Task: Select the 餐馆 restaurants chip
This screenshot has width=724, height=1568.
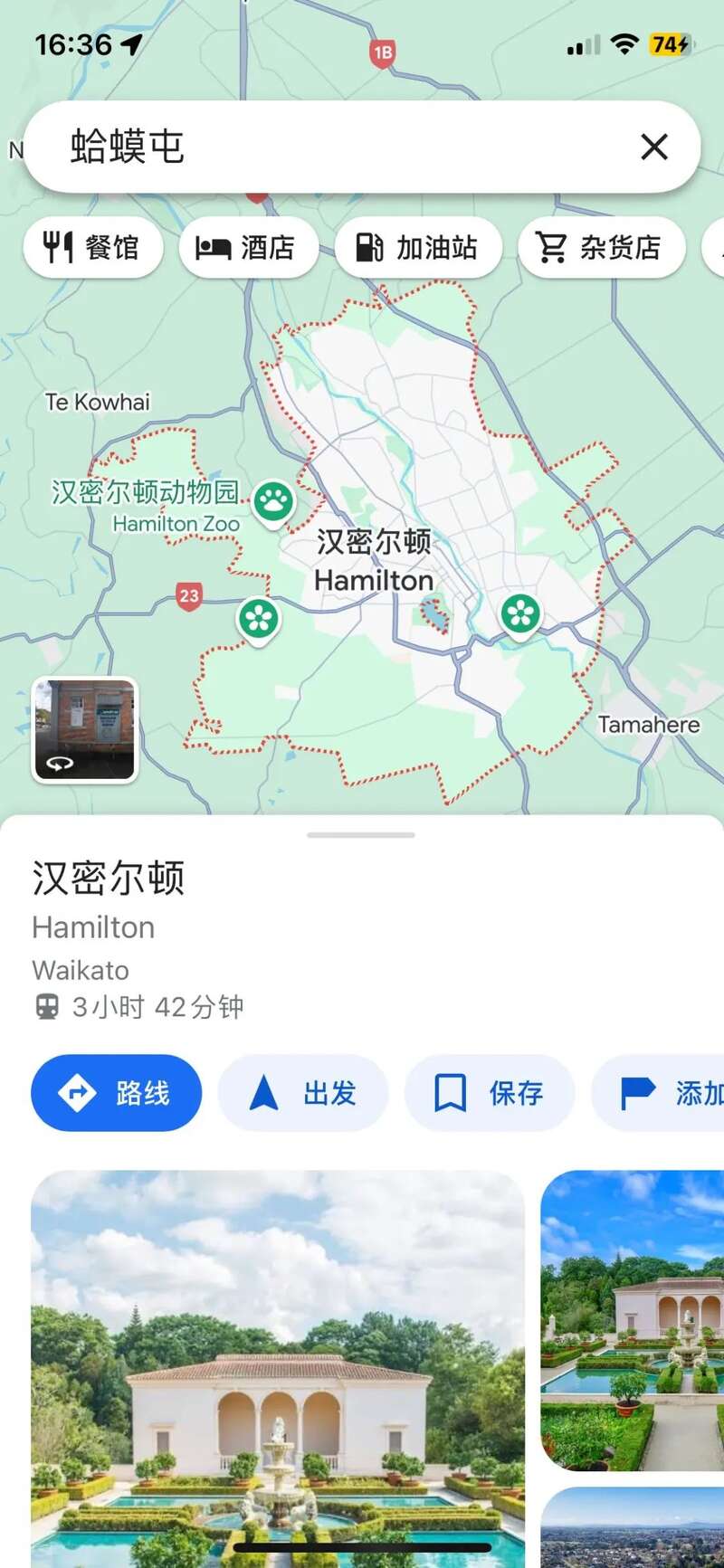Action: pos(93,247)
